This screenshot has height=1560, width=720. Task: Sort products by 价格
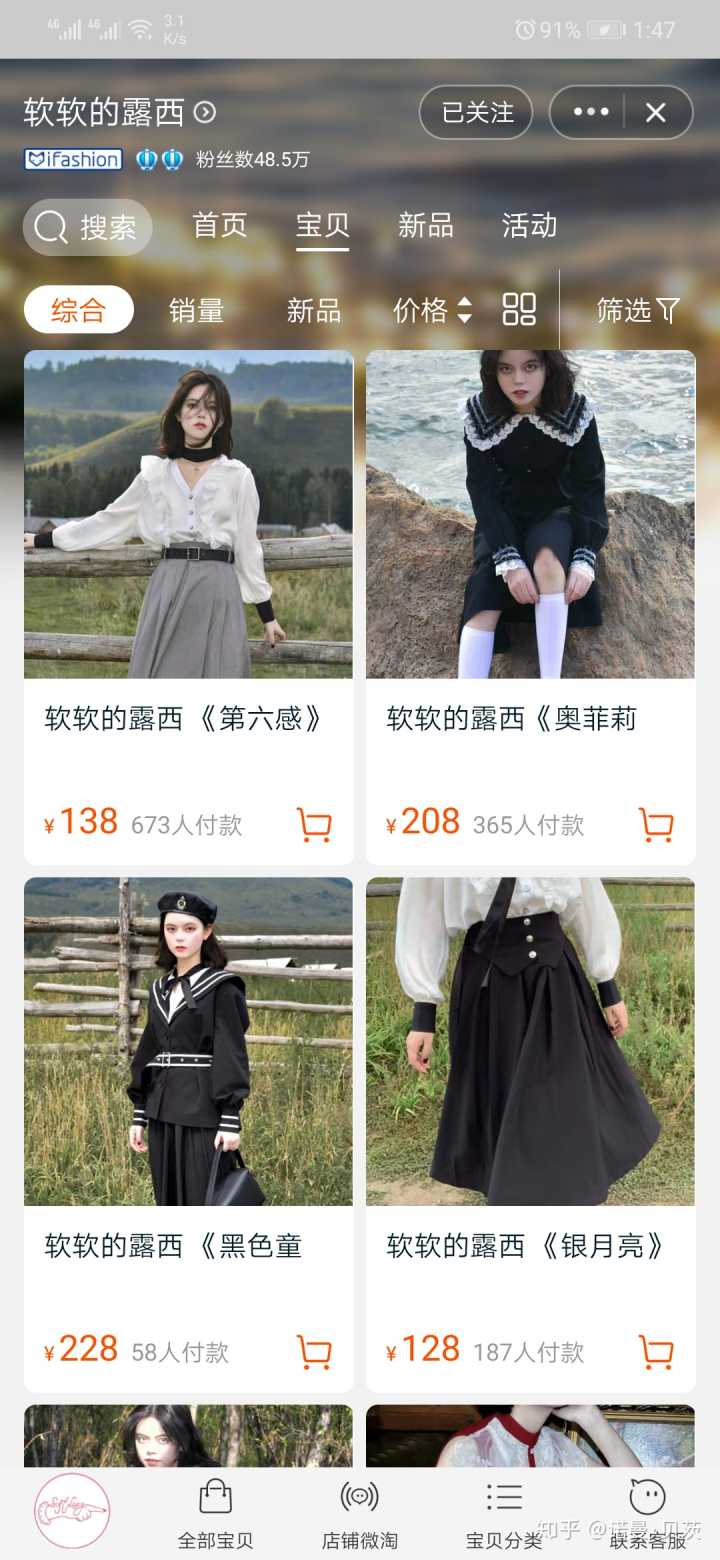pos(431,310)
